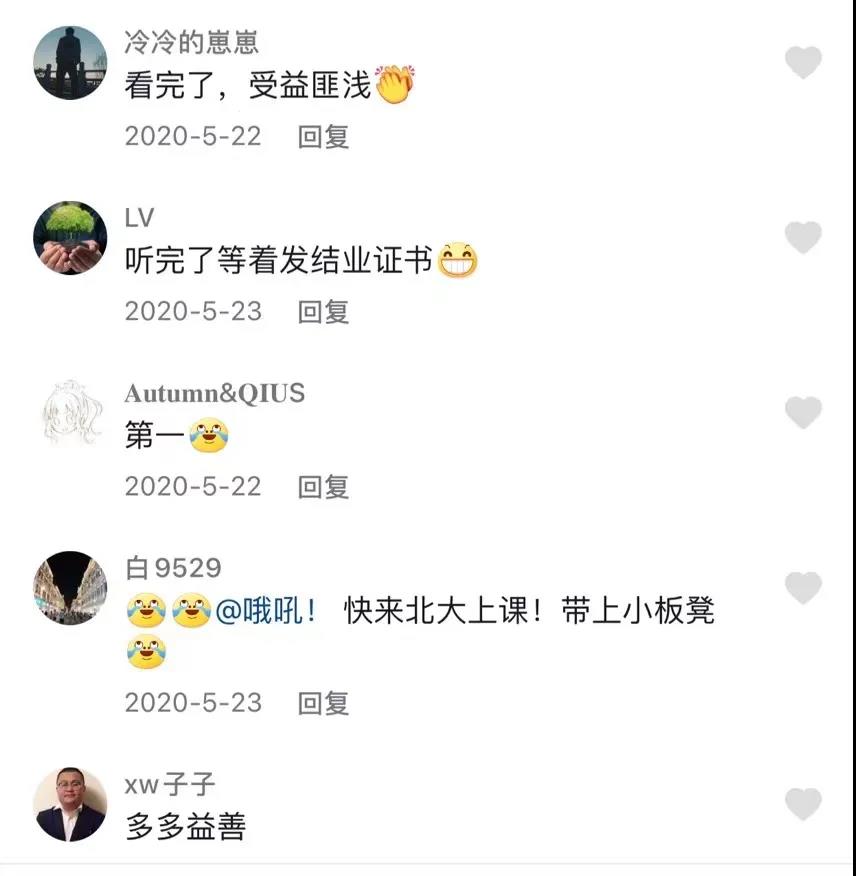Open xw子子's profile avatar
The height and width of the screenshot is (876, 856).
(x=70, y=804)
